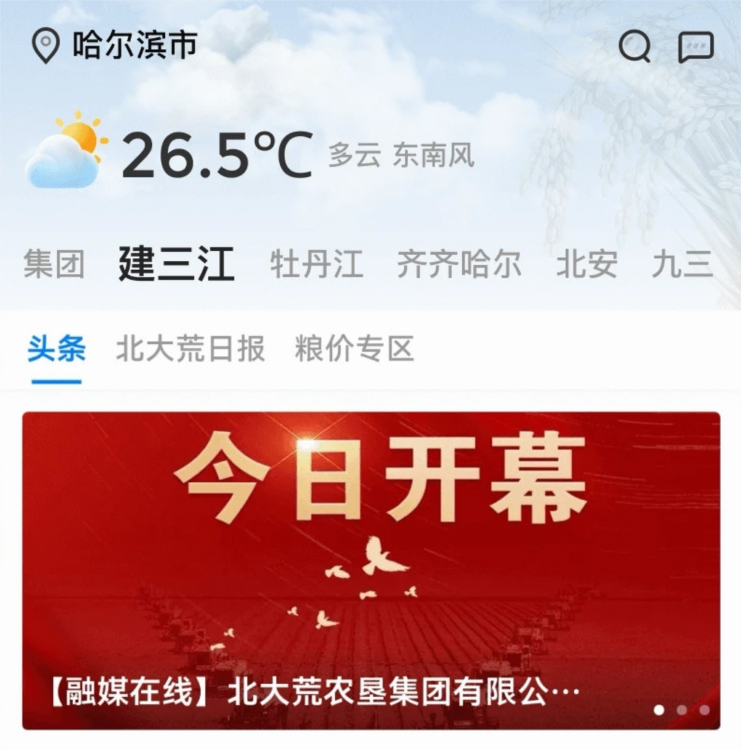The height and width of the screenshot is (750, 741).
Task: Tap the 多云 weather condition label
Action: click(x=350, y=155)
